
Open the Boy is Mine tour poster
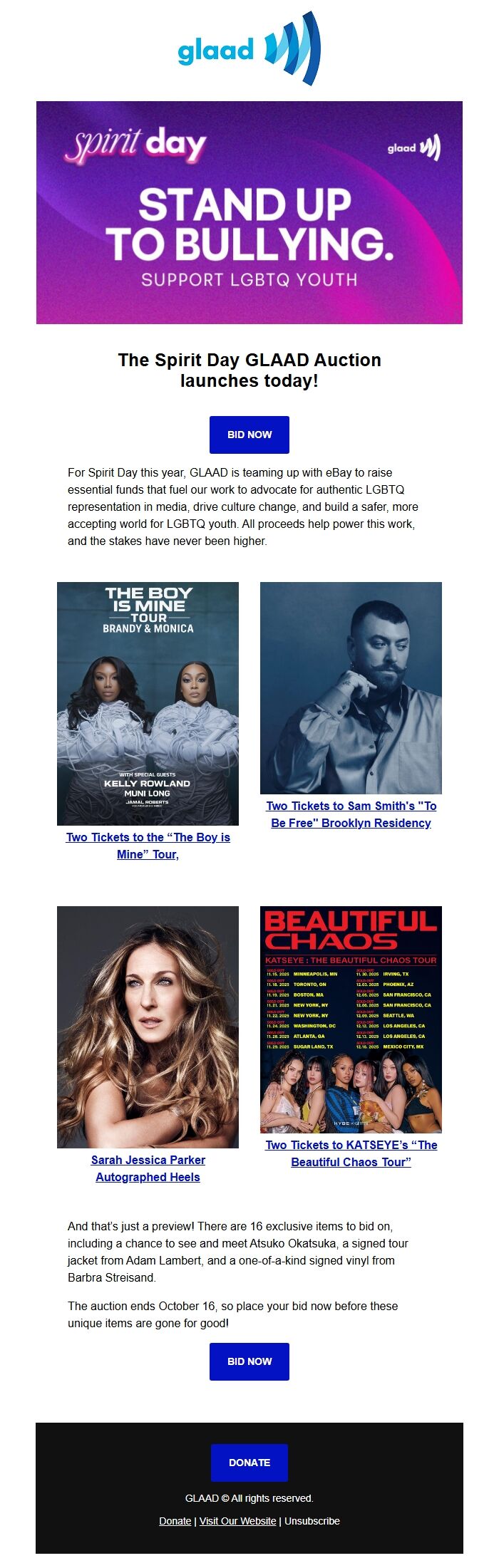coord(148,703)
